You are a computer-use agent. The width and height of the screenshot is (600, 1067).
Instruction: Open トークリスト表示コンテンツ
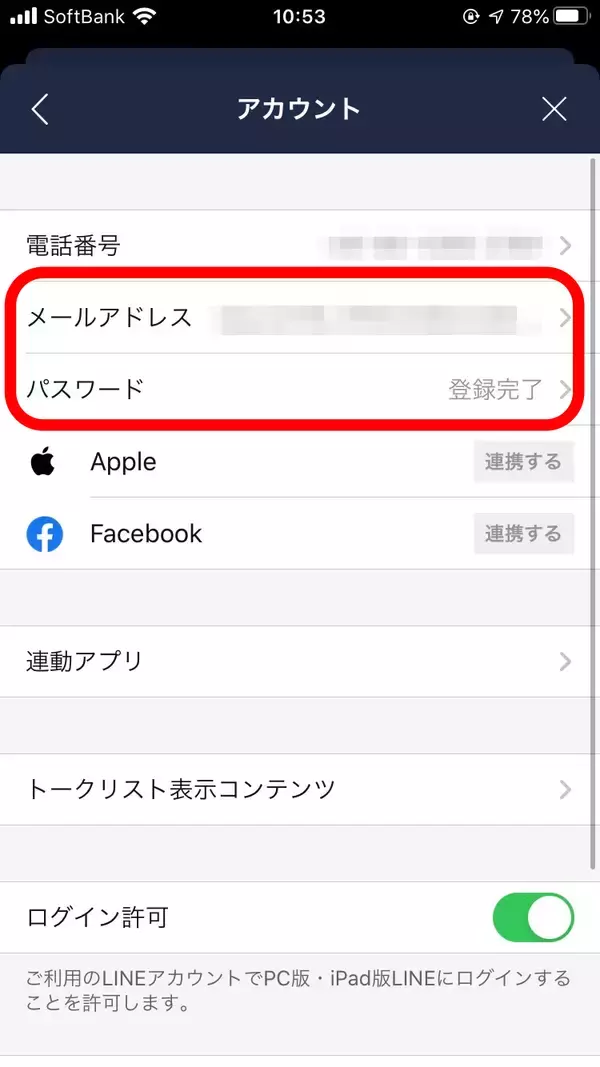click(298, 789)
